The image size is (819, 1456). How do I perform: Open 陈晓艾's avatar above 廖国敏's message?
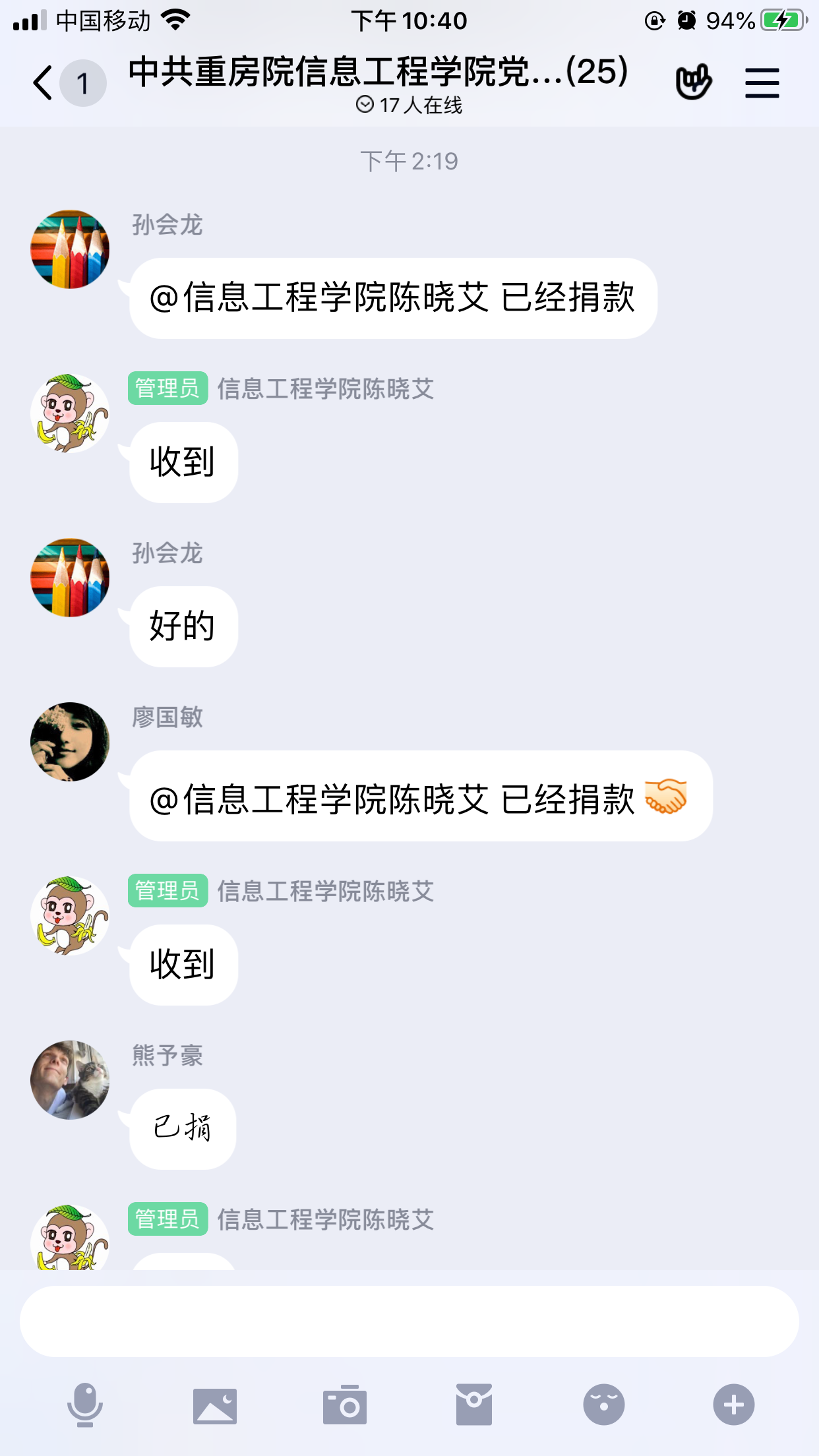pos(70,413)
